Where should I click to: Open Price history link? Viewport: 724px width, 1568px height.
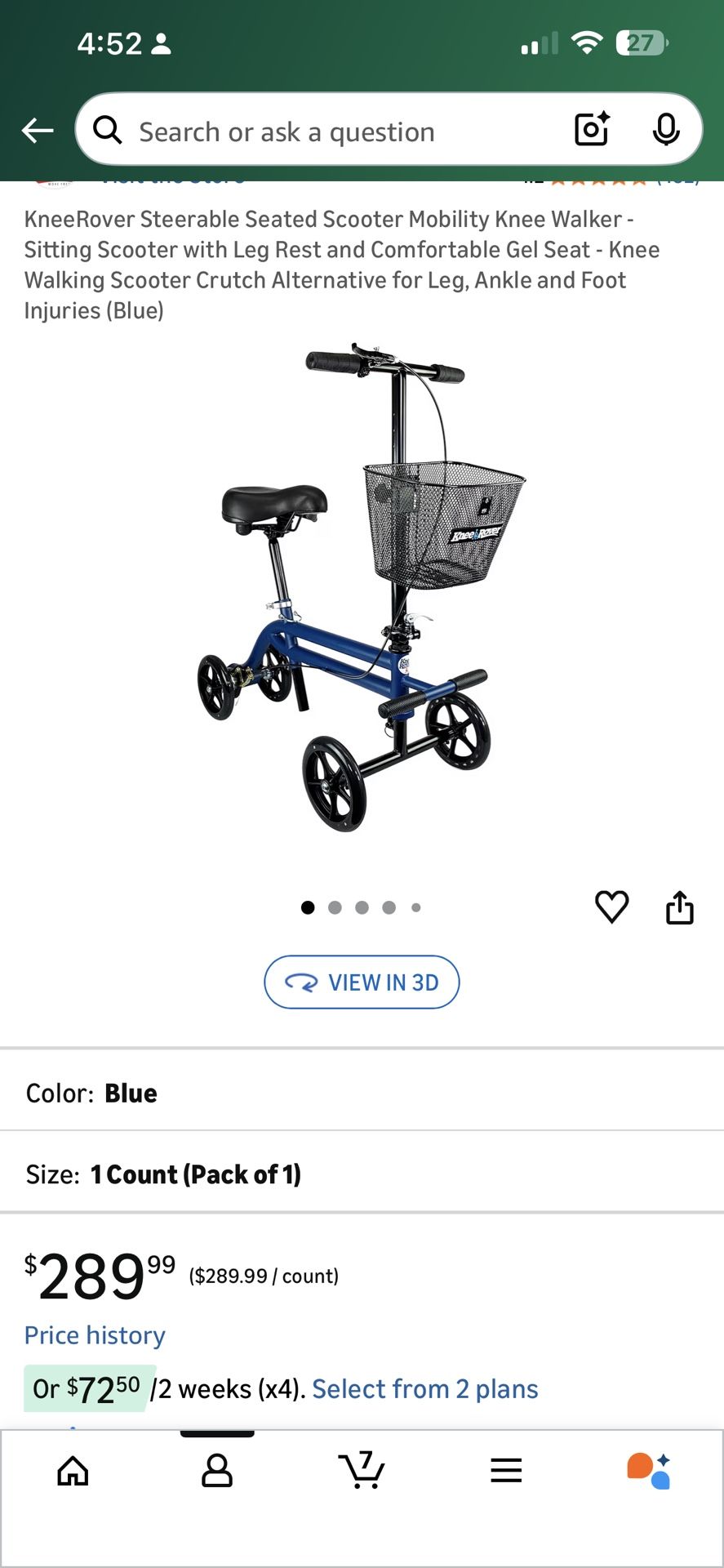click(x=95, y=1335)
